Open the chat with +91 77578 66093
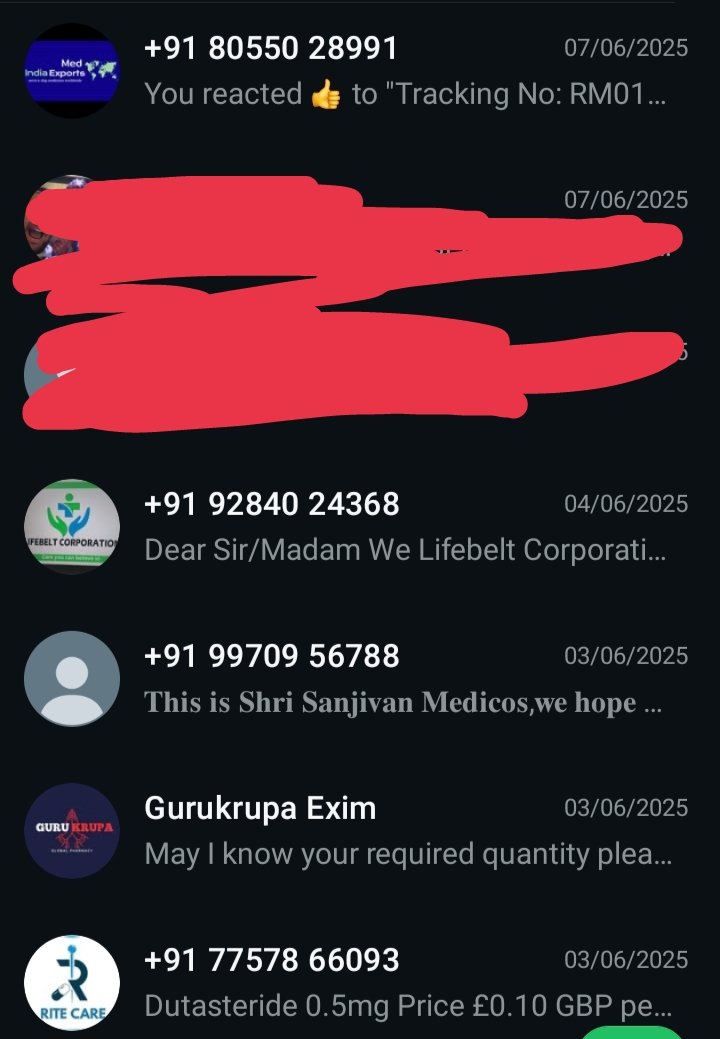Viewport: 720px width, 1039px height. coord(400,983)
